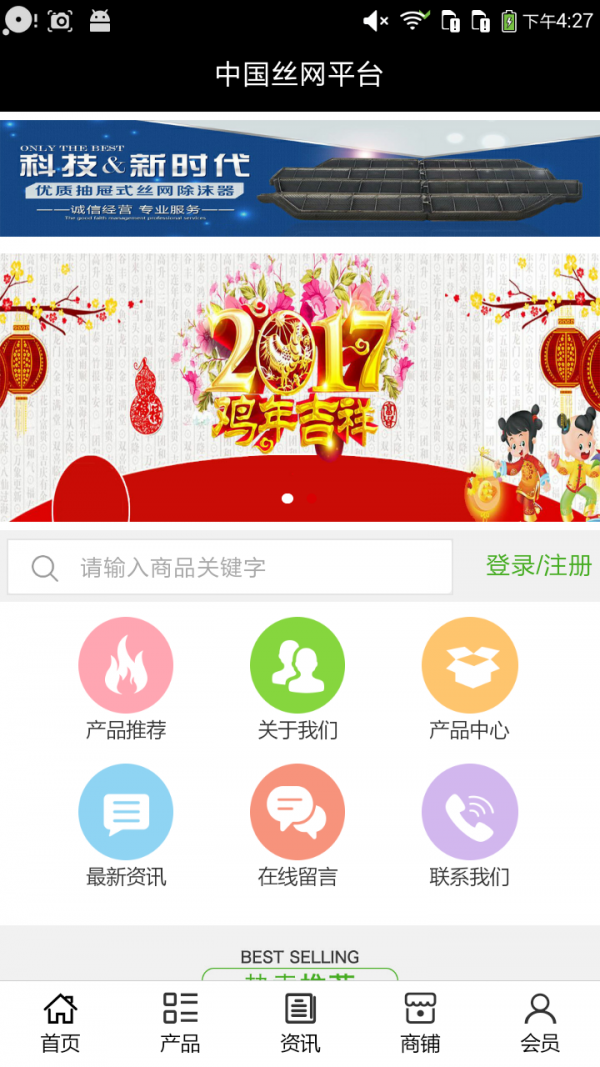Open the 登录/注册 login link
The height and width of the screenshot is (1067, 600).
538,566
